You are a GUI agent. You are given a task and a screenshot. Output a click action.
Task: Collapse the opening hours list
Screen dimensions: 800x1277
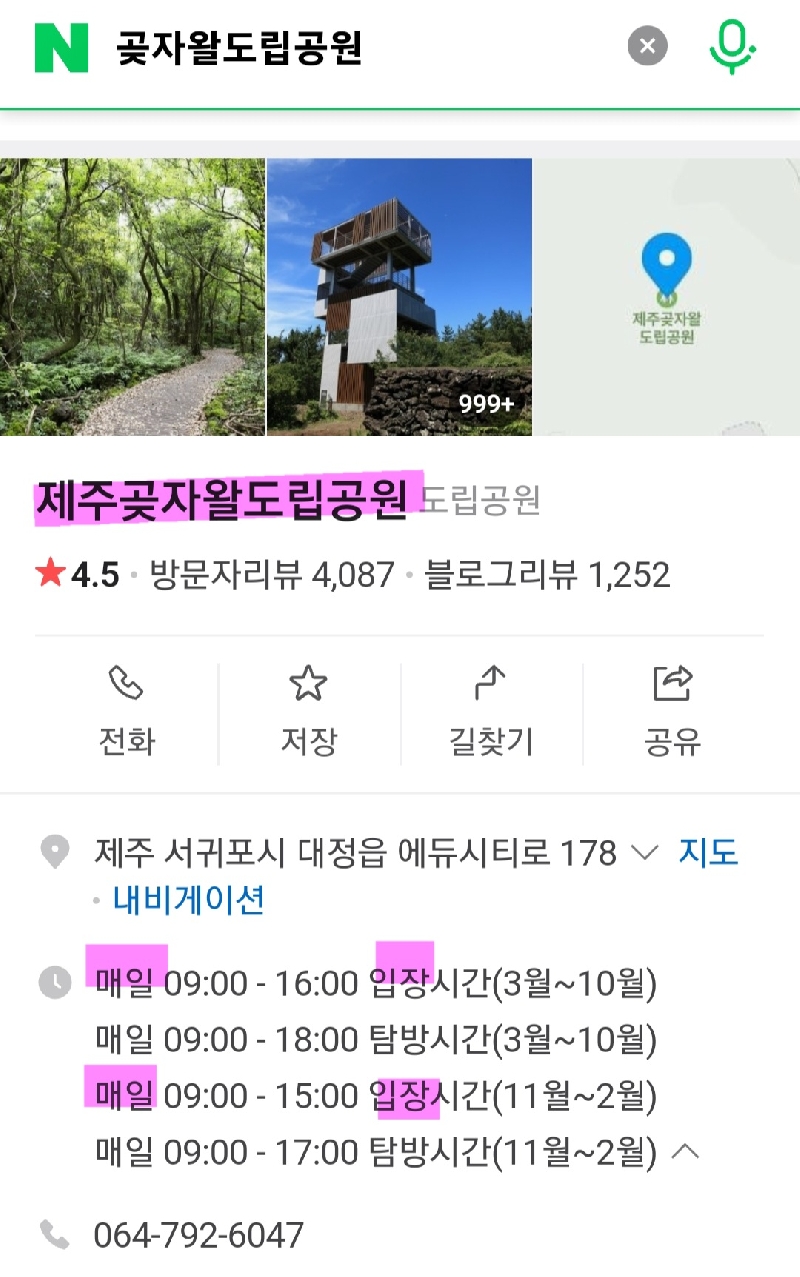[x=685, y=1152]
